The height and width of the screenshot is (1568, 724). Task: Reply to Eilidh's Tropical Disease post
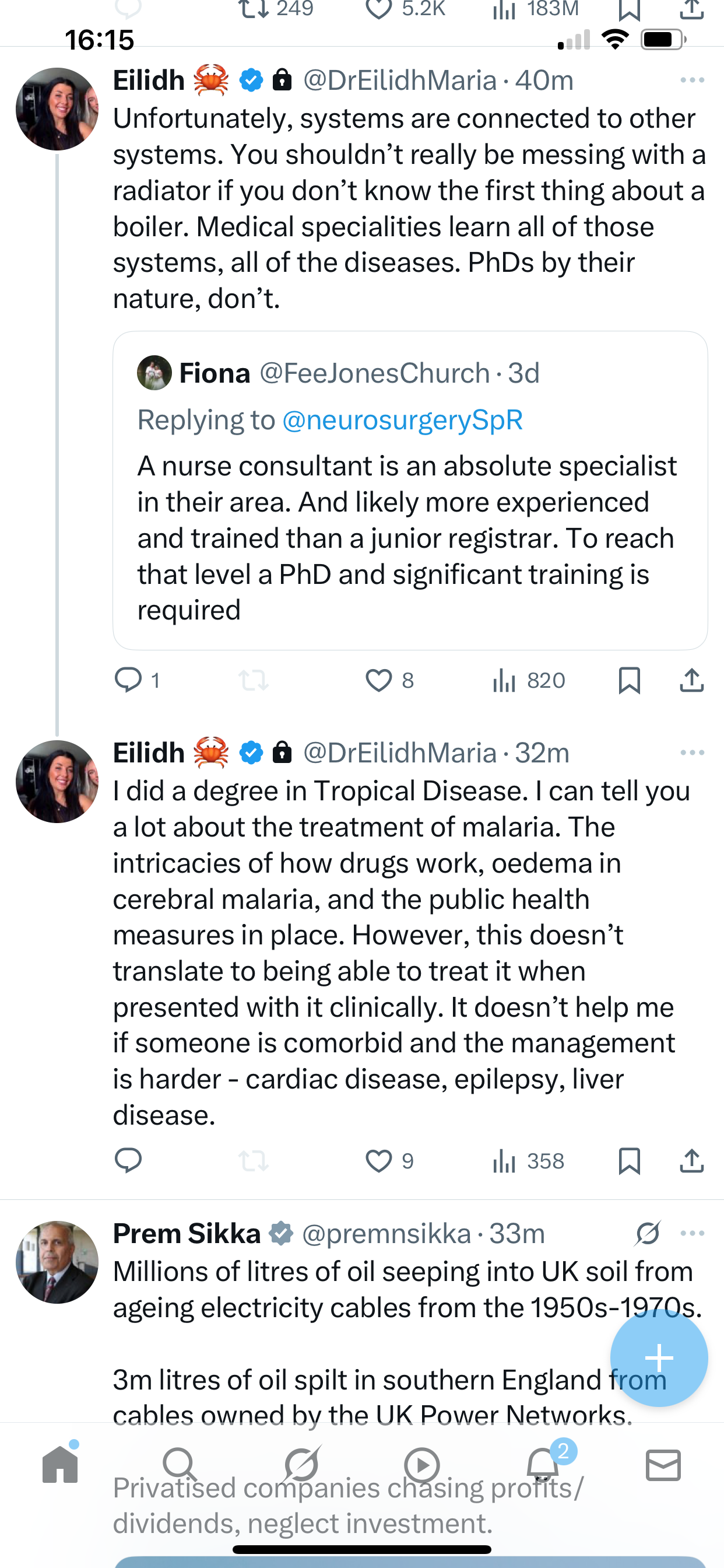(x=128, y=1161)
